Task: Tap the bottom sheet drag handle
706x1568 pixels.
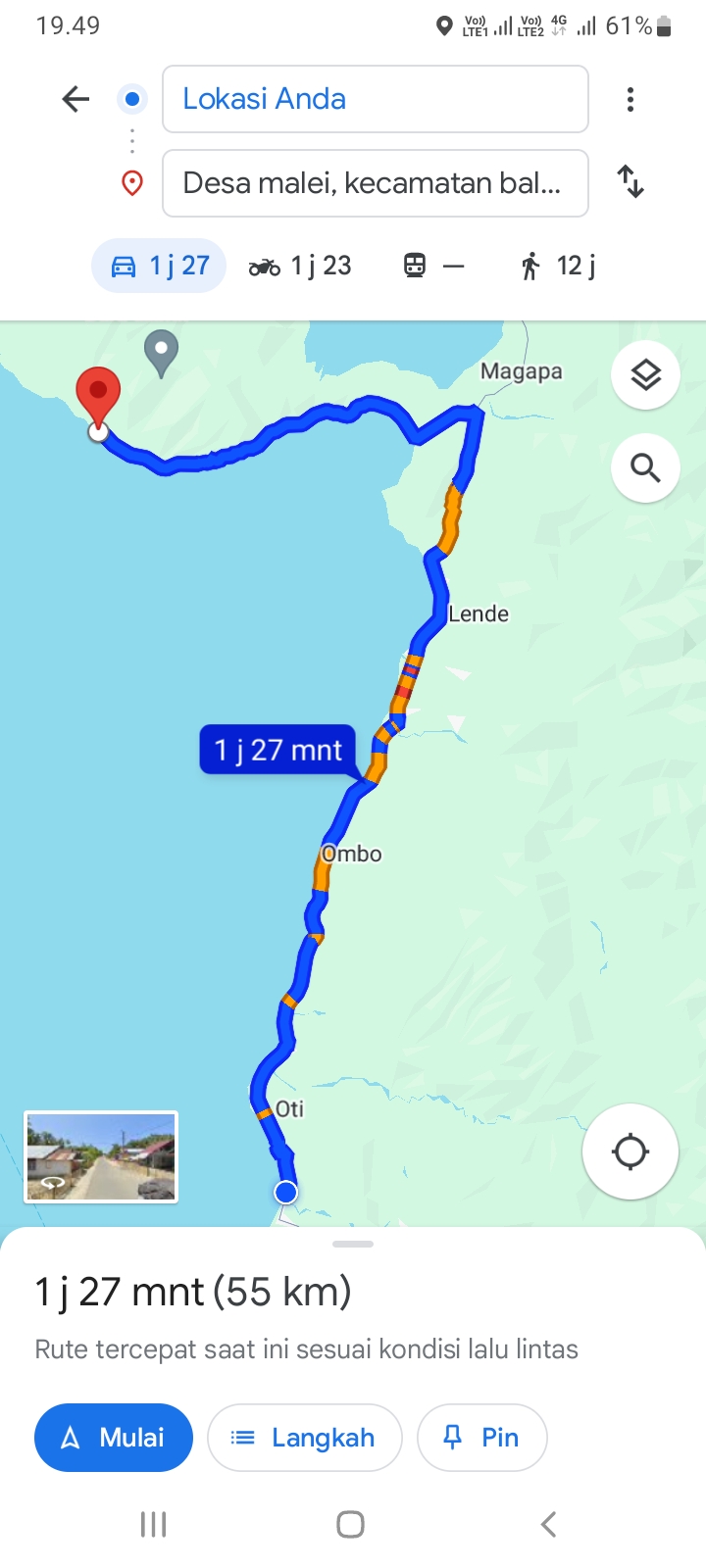Action: (x=353, y=1245)
